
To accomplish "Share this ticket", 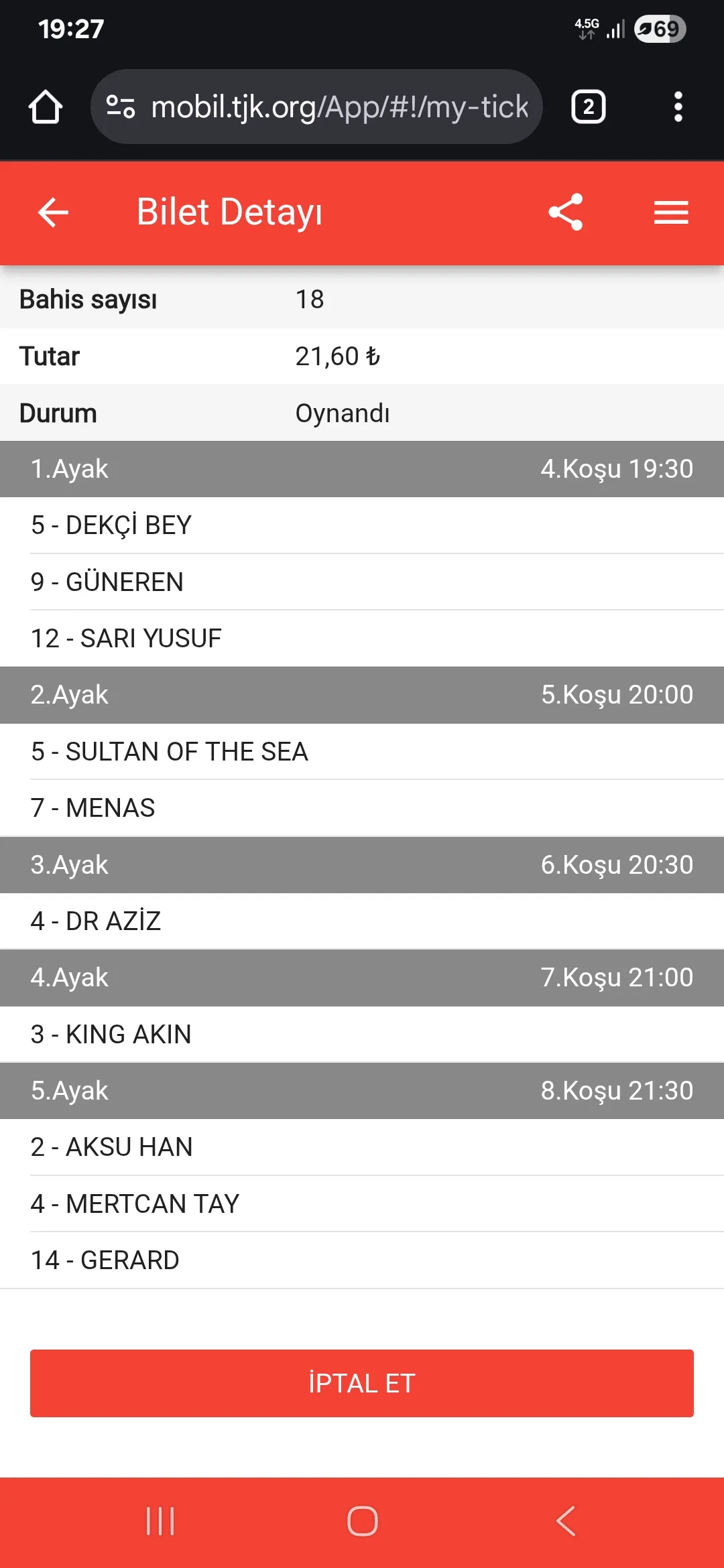I will 566,212.
